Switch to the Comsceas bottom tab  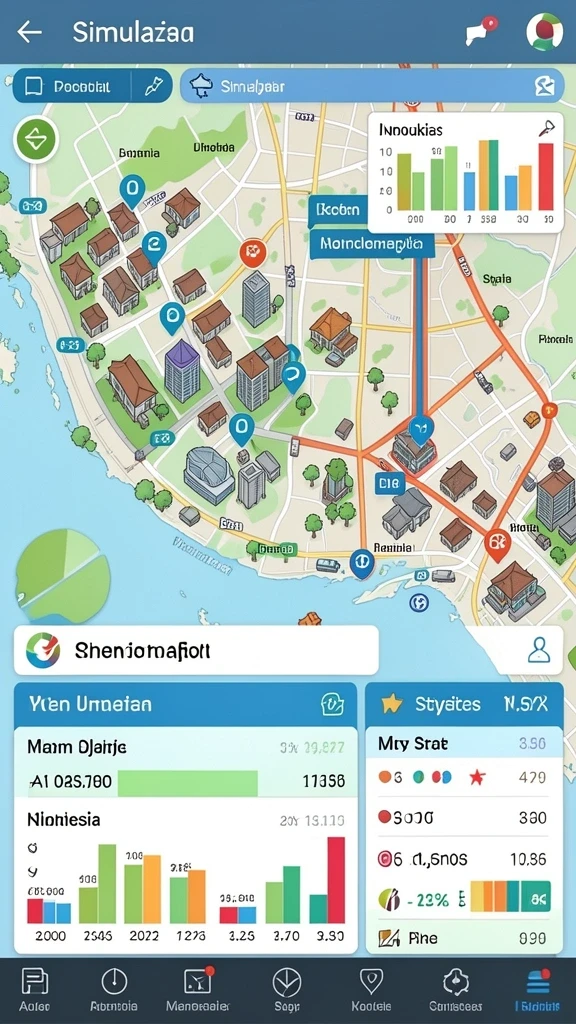pos(456,990)
